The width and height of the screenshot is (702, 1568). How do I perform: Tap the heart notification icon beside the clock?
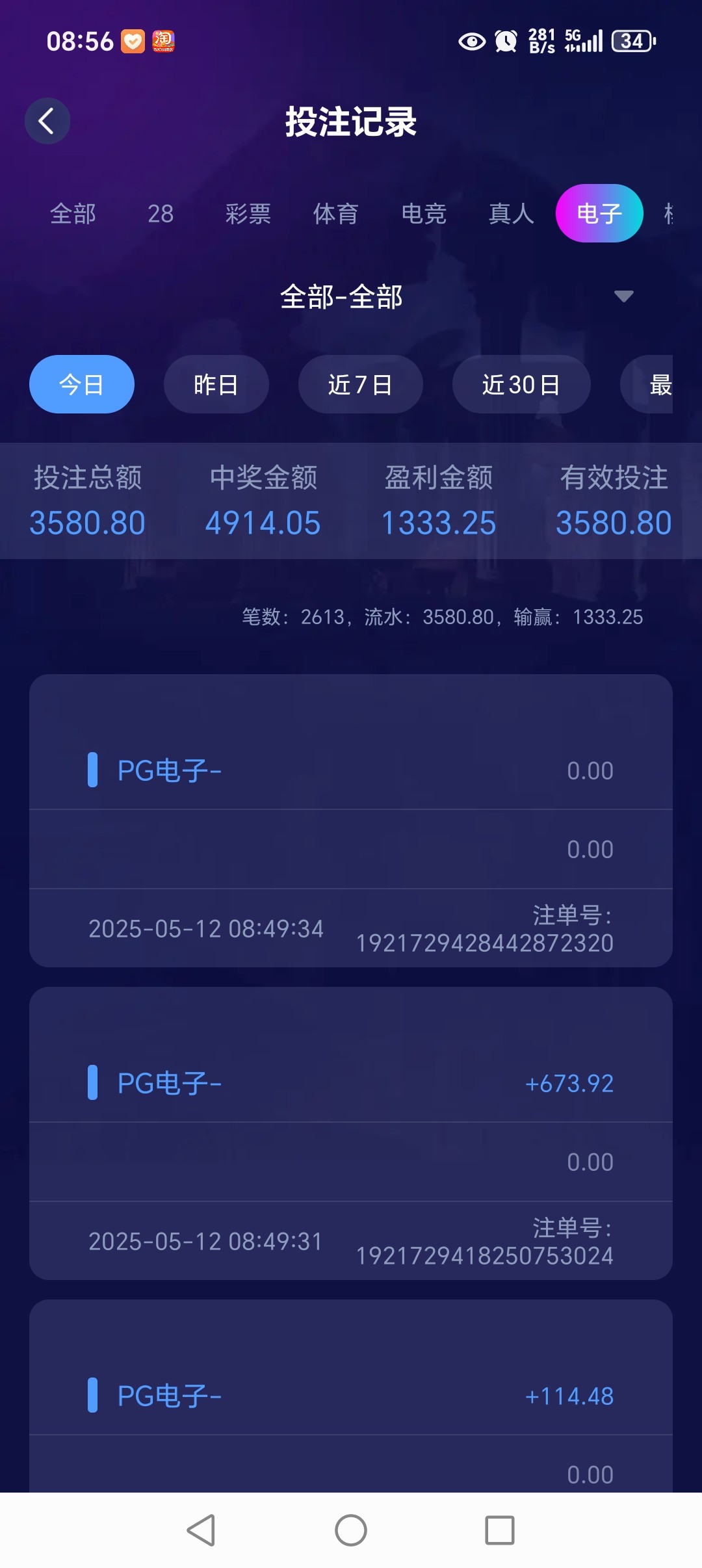pyautogui.click(x=133, y=40)
